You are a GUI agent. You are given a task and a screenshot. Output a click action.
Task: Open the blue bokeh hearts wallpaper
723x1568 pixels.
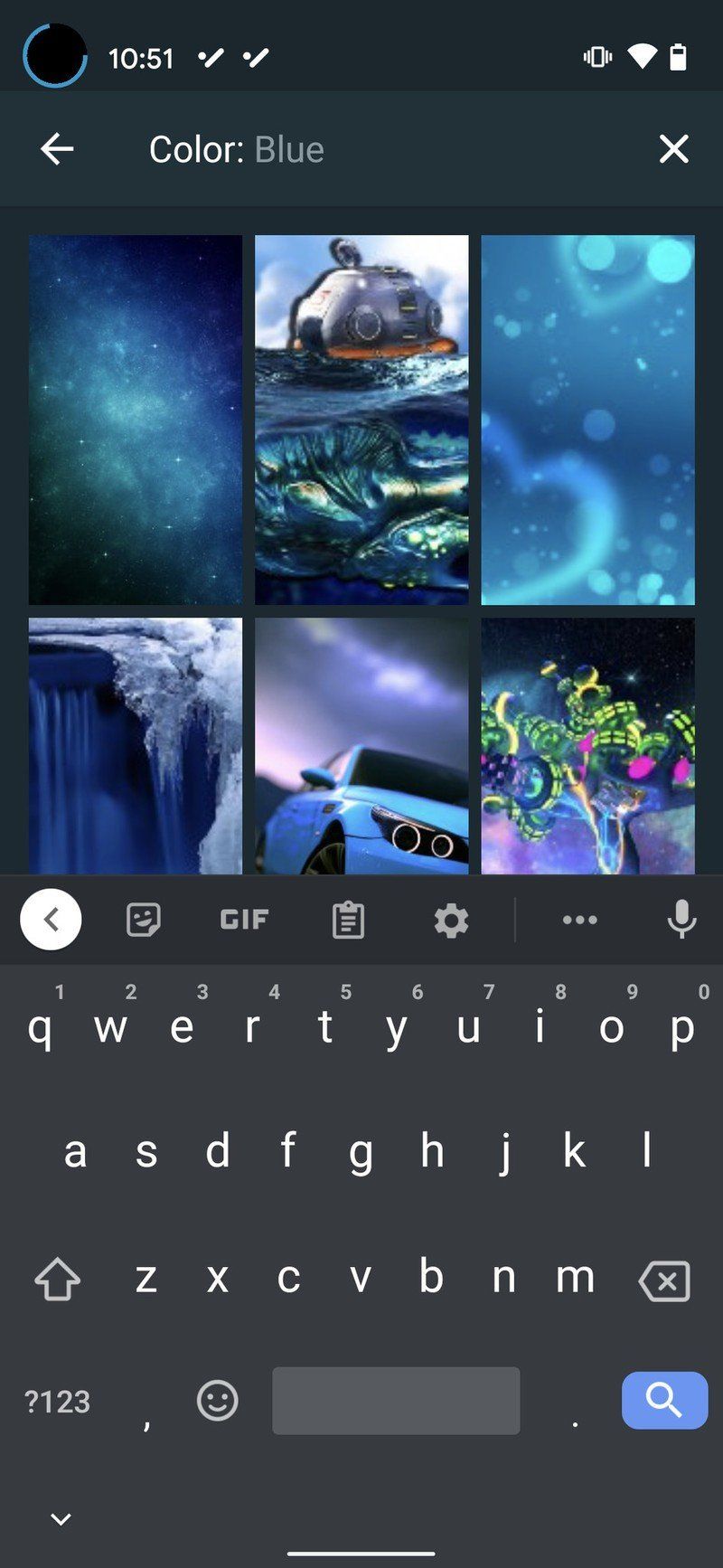(x=587, y=420)
